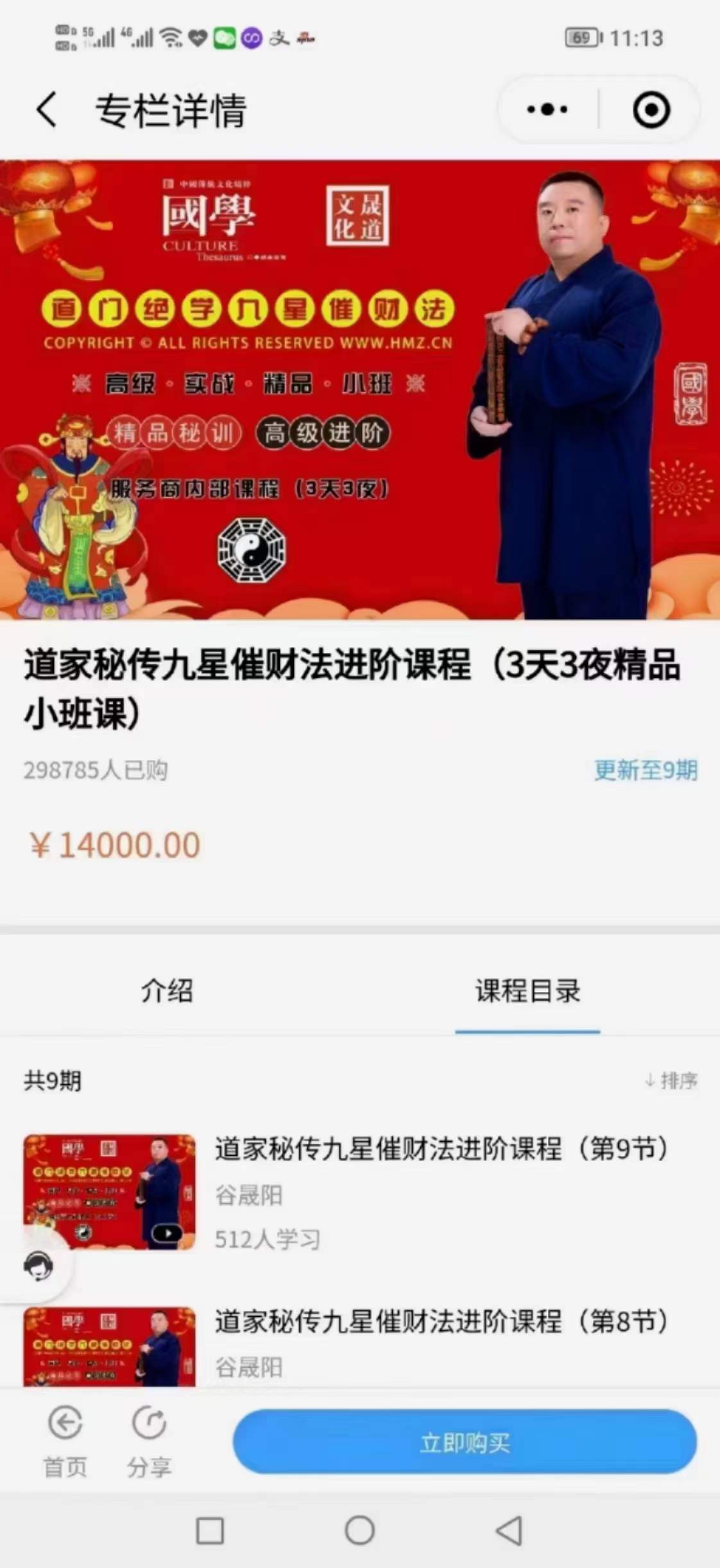Switch to the 介绍 tab
The image size is (720, 1568).
tap(167, 992)
